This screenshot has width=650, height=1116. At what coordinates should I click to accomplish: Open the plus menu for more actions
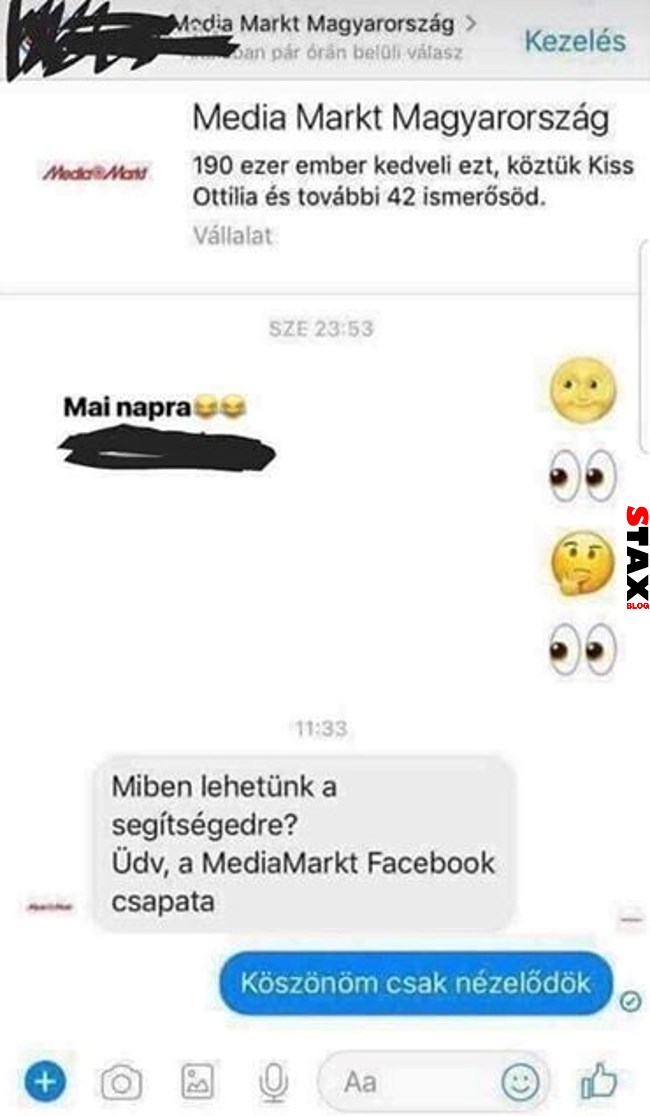pyautogui.click(x=43, y=1080)
